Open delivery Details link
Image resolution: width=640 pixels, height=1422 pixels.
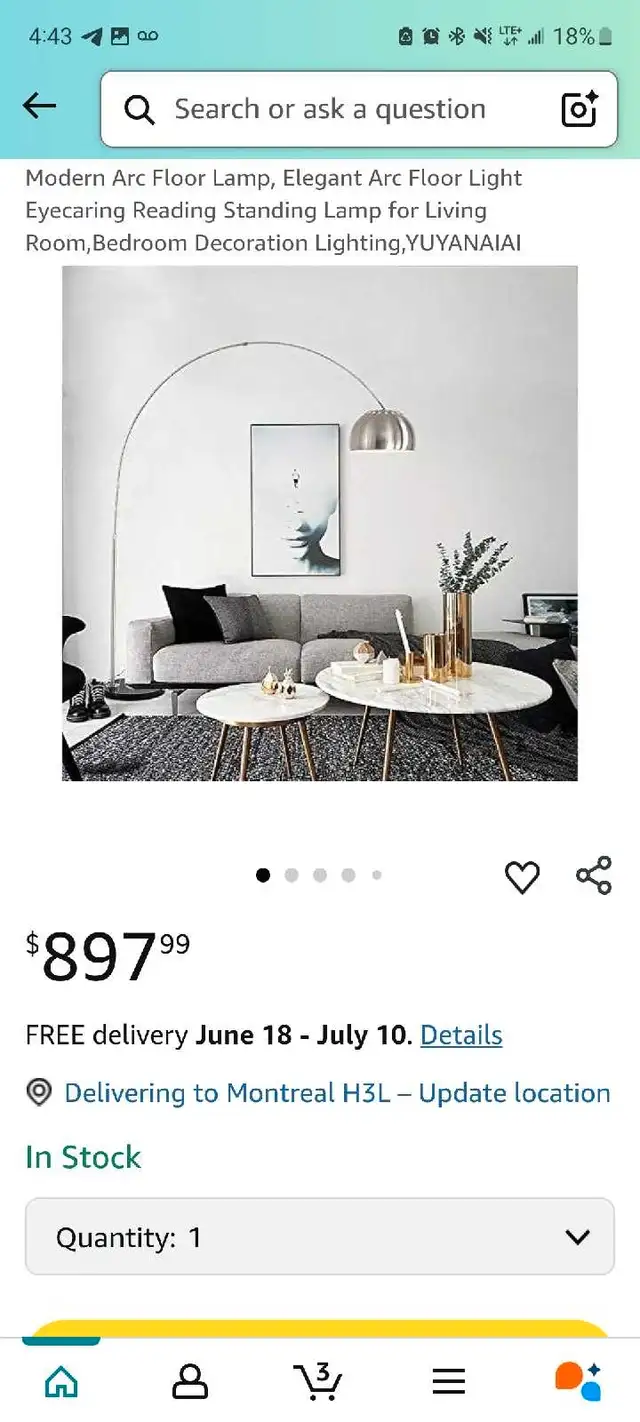tap(461, 1035)
